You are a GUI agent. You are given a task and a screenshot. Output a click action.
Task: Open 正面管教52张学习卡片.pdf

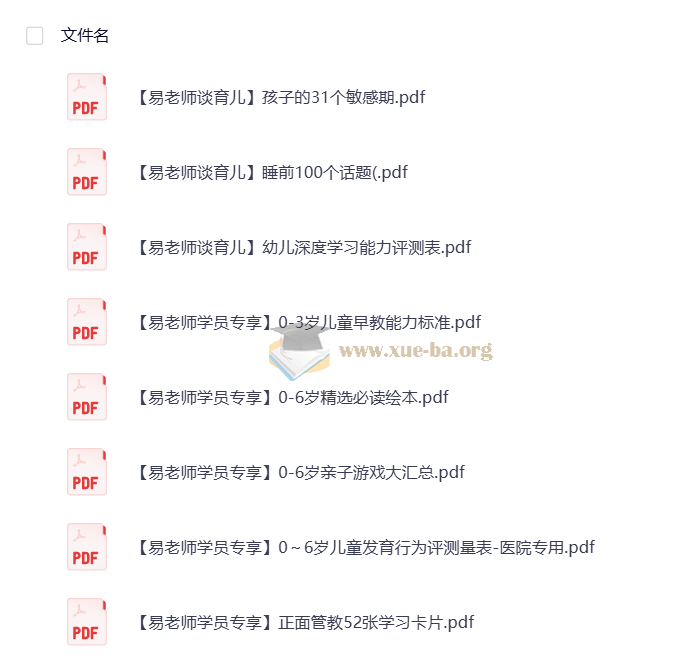click(x=303, y=622)
